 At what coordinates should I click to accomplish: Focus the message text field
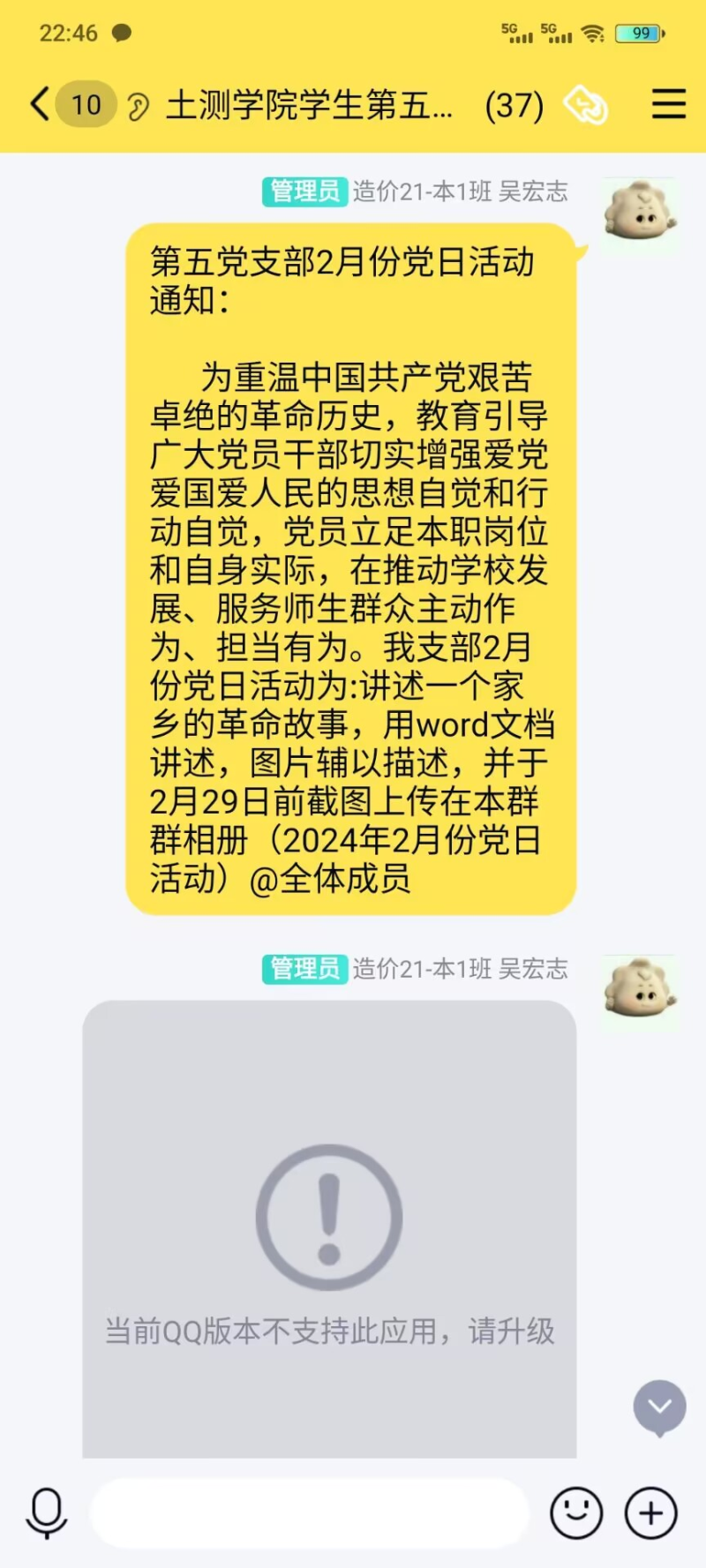[x=309, y=1512]
